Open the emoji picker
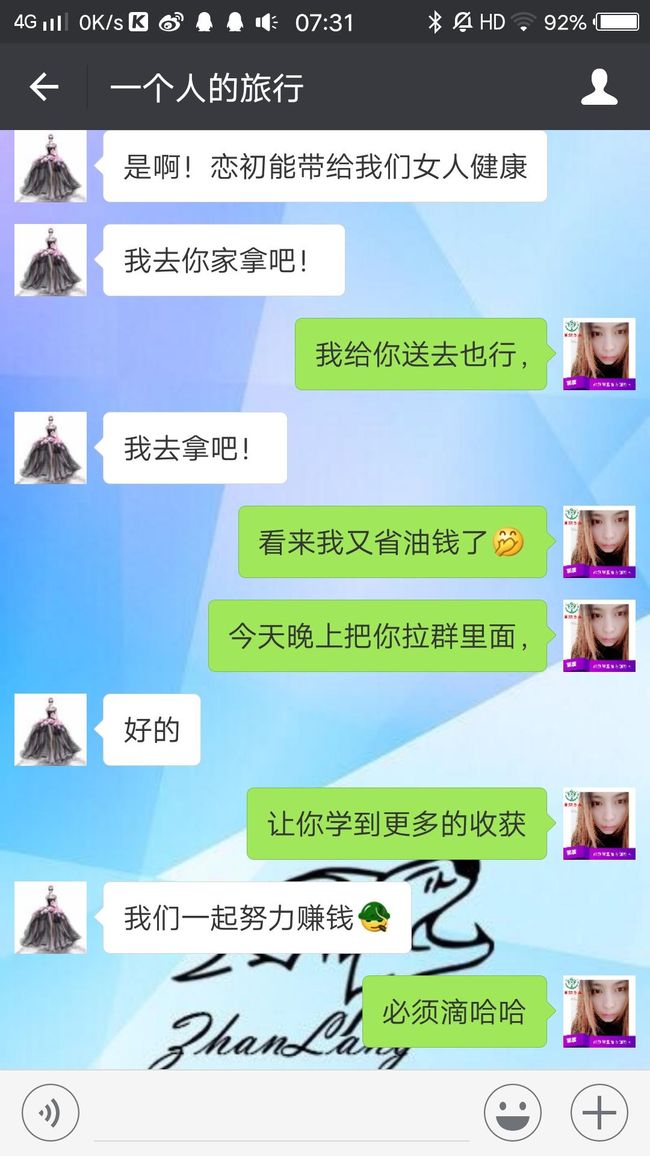Image resolution: width=650 pixels, height=1156 pixels. pyautogui.click(x=512, y=1113)
